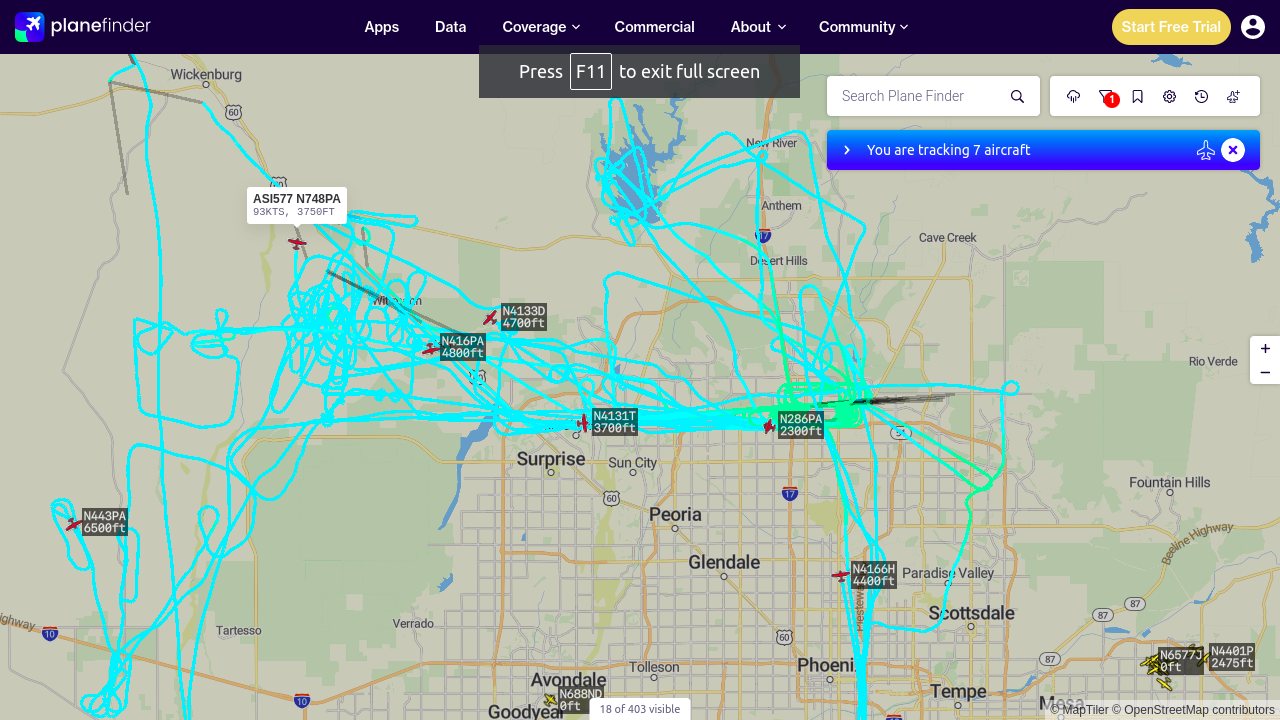Open the Data page
The image size is (1280, 720).
tap(450, 27)
